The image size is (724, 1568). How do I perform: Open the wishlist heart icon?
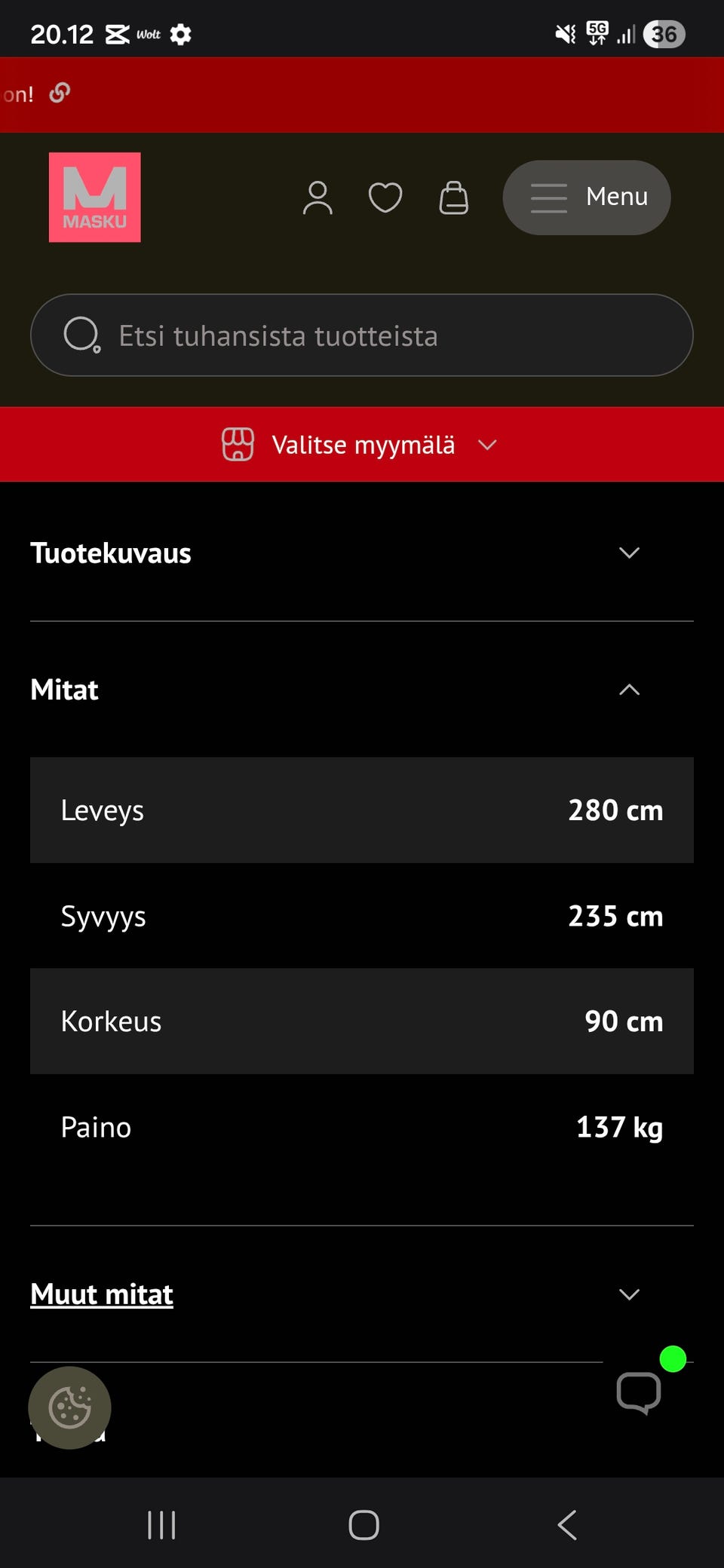385,197
